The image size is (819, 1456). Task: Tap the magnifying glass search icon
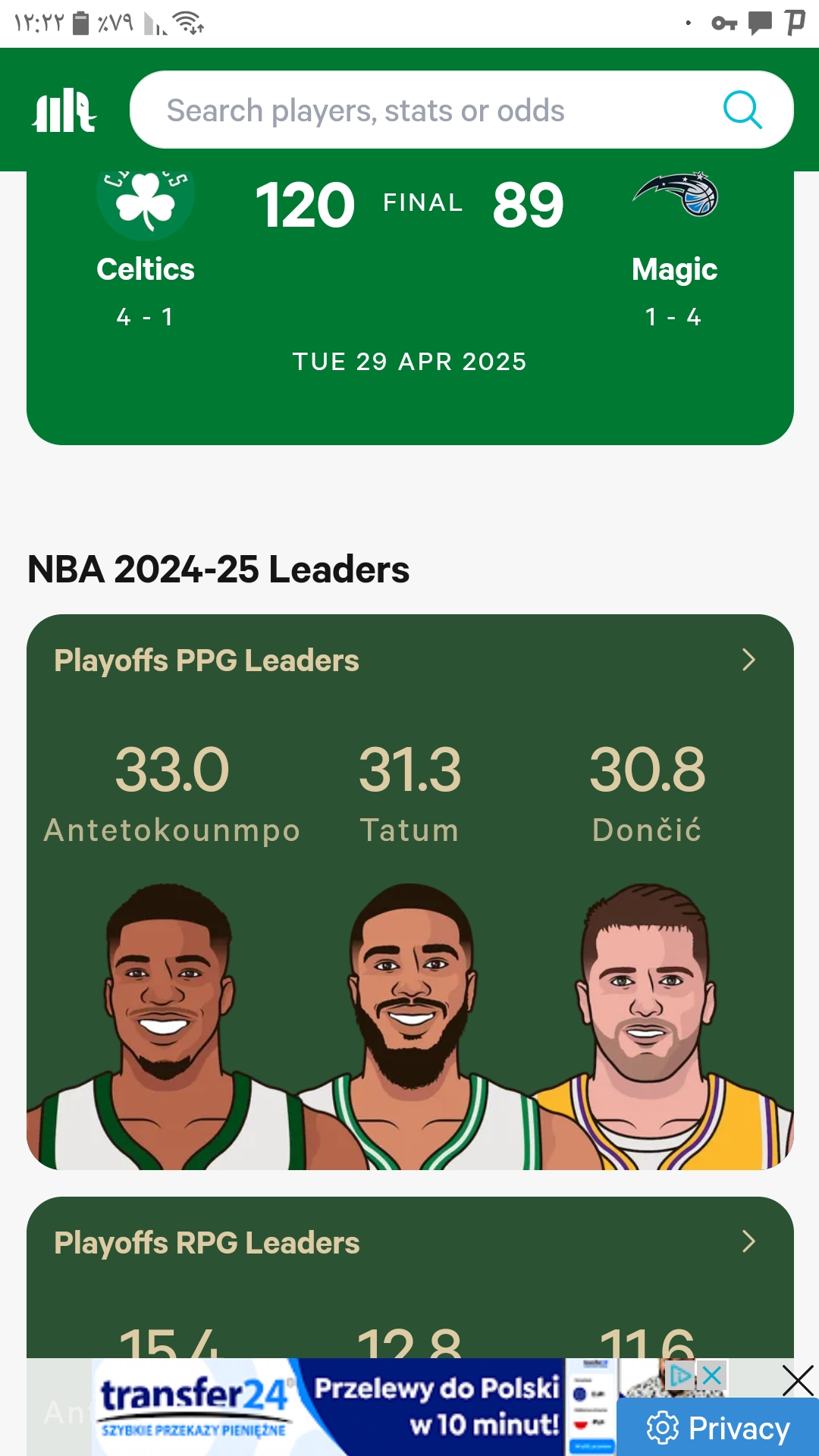click(x=742, y=111)
